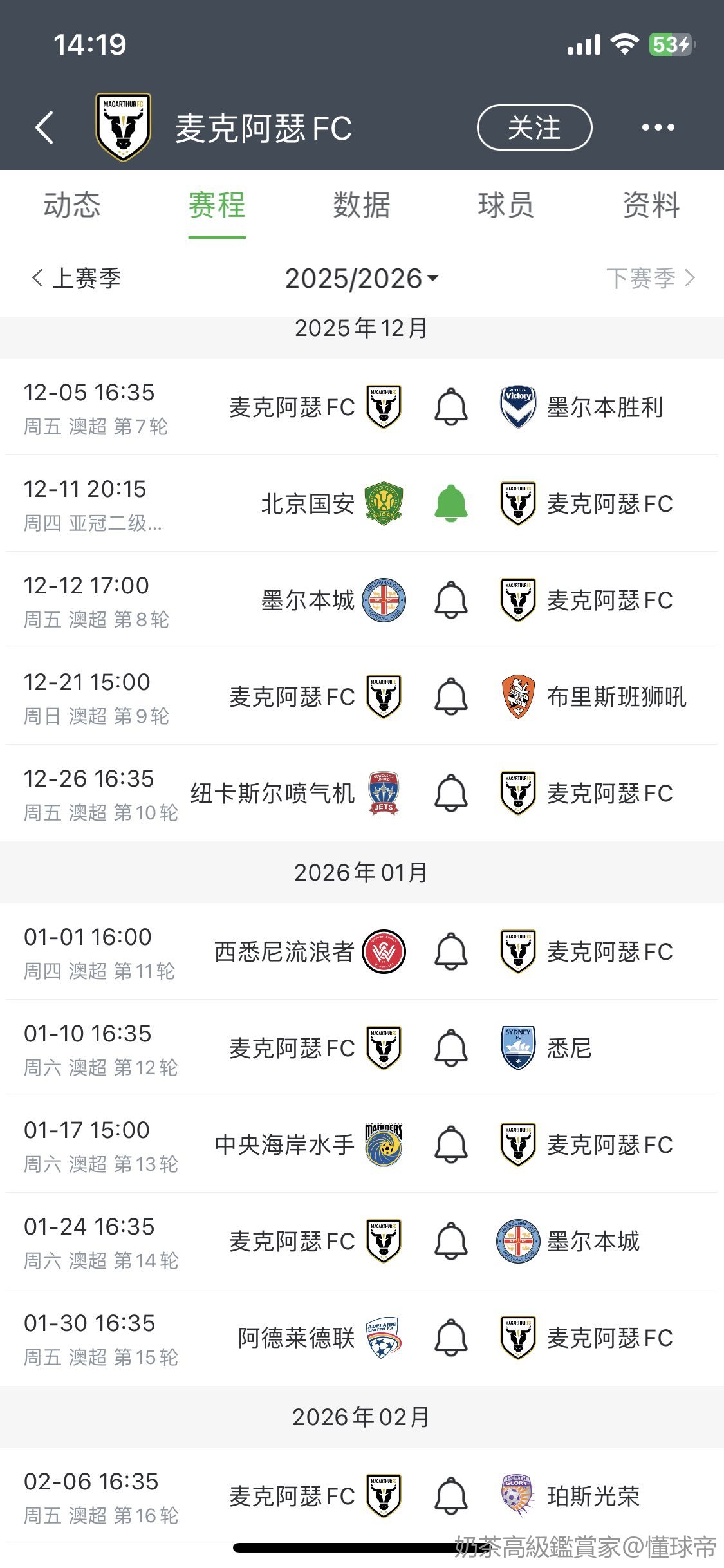This screenshot has width=724, height=1568.
Task: Open the three-dot overflow menu
Action: coord(658,127)
